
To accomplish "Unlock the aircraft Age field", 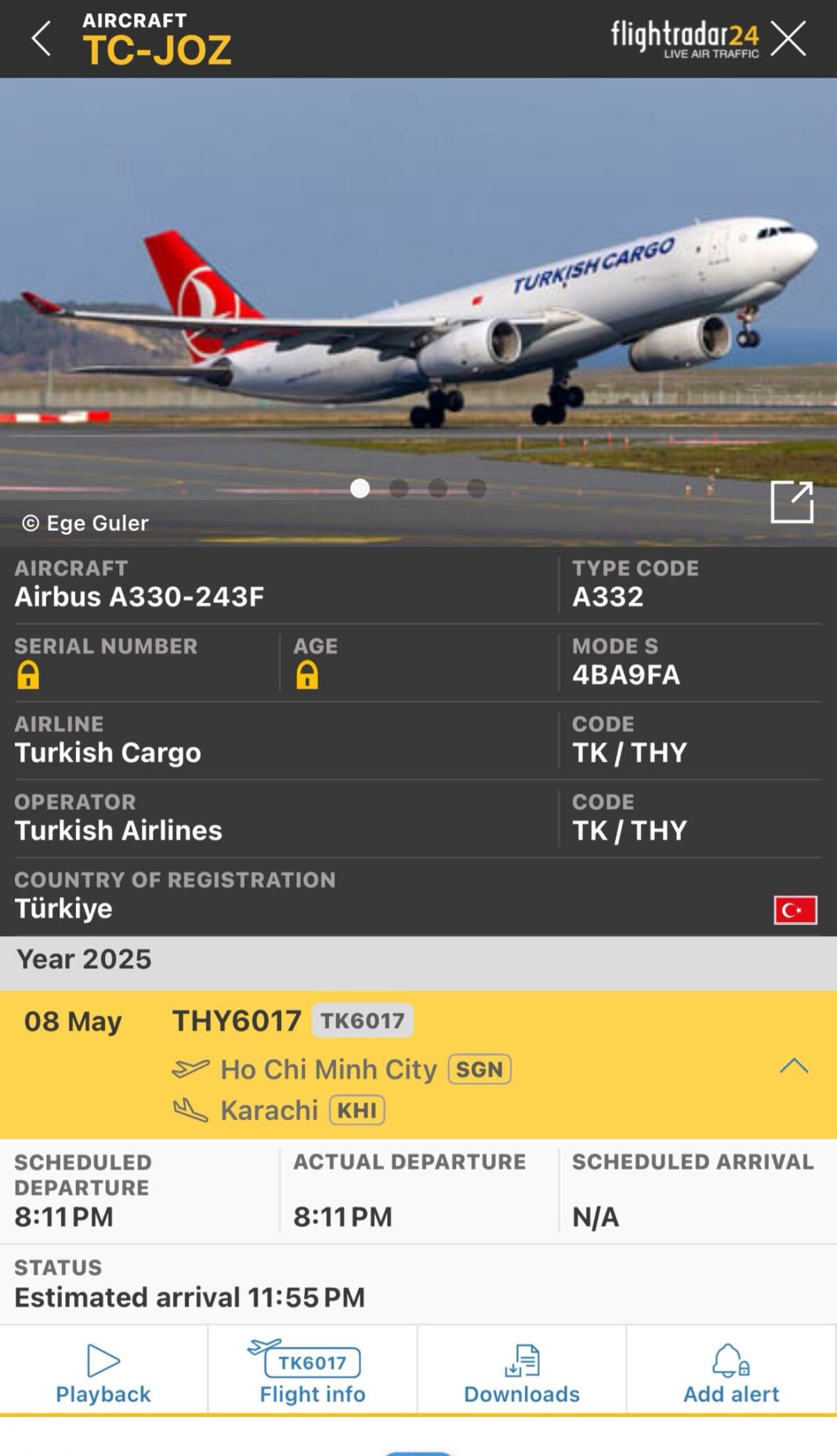I will tap(307, 675).
